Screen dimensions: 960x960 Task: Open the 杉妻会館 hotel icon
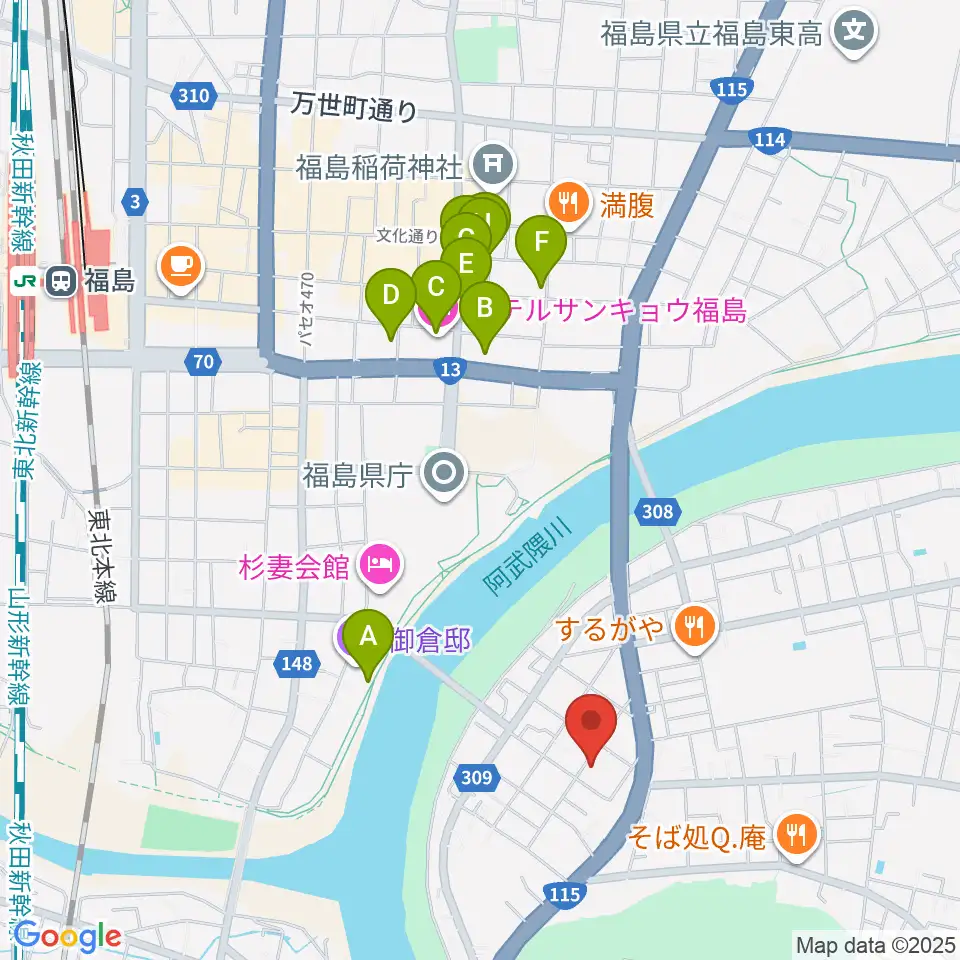point(380,566)
